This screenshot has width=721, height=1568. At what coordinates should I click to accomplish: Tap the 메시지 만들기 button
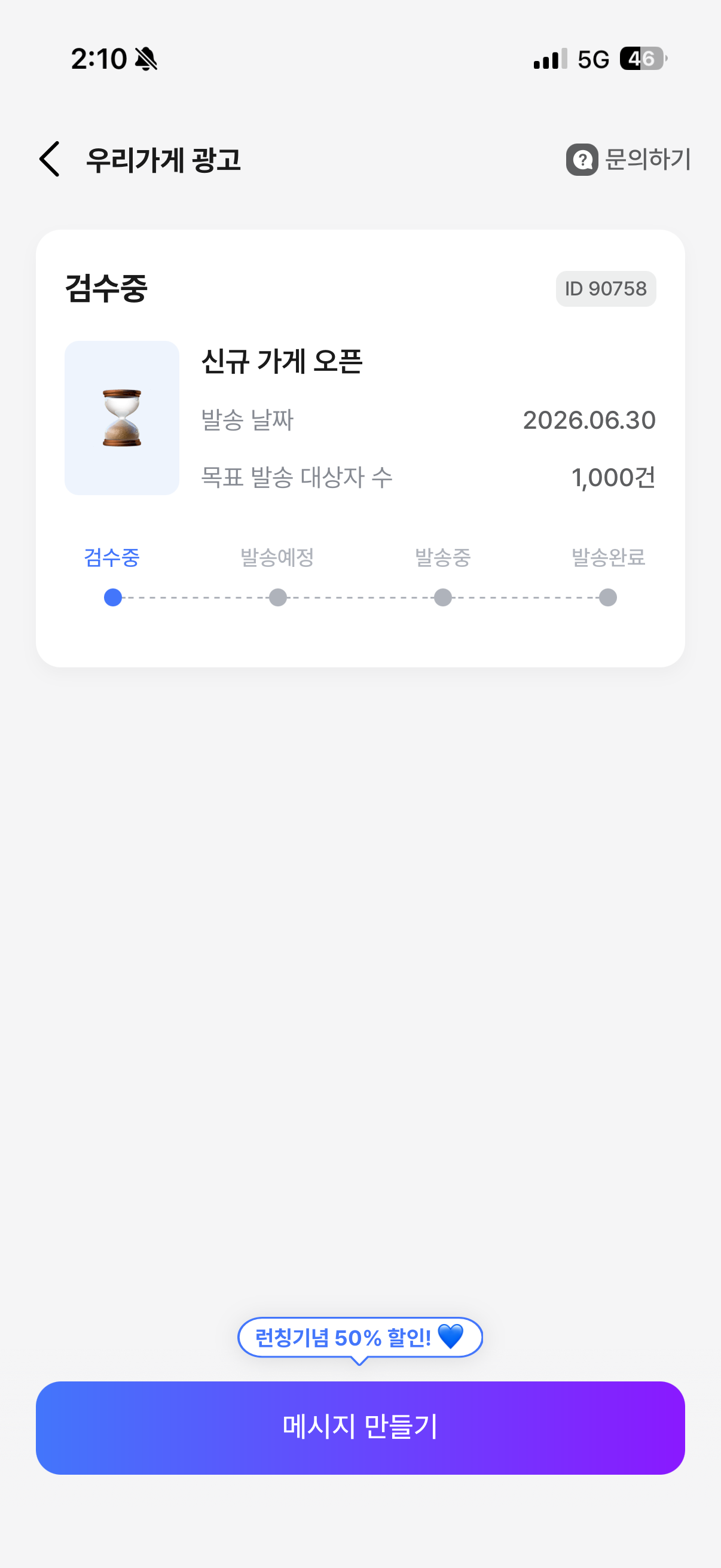(x=360, y=1427)
